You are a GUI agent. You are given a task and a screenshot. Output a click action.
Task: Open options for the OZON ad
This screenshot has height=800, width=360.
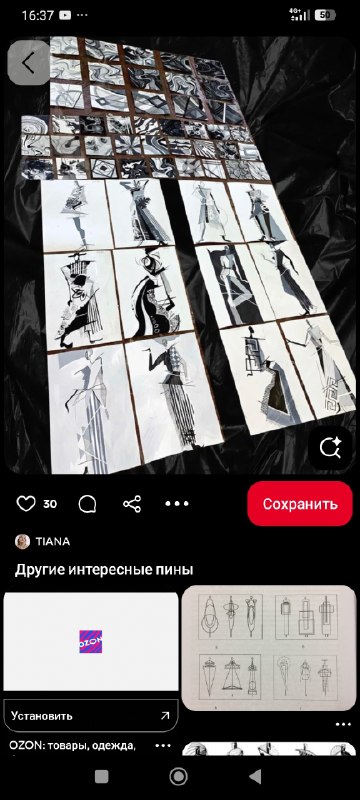click(163, 745)
